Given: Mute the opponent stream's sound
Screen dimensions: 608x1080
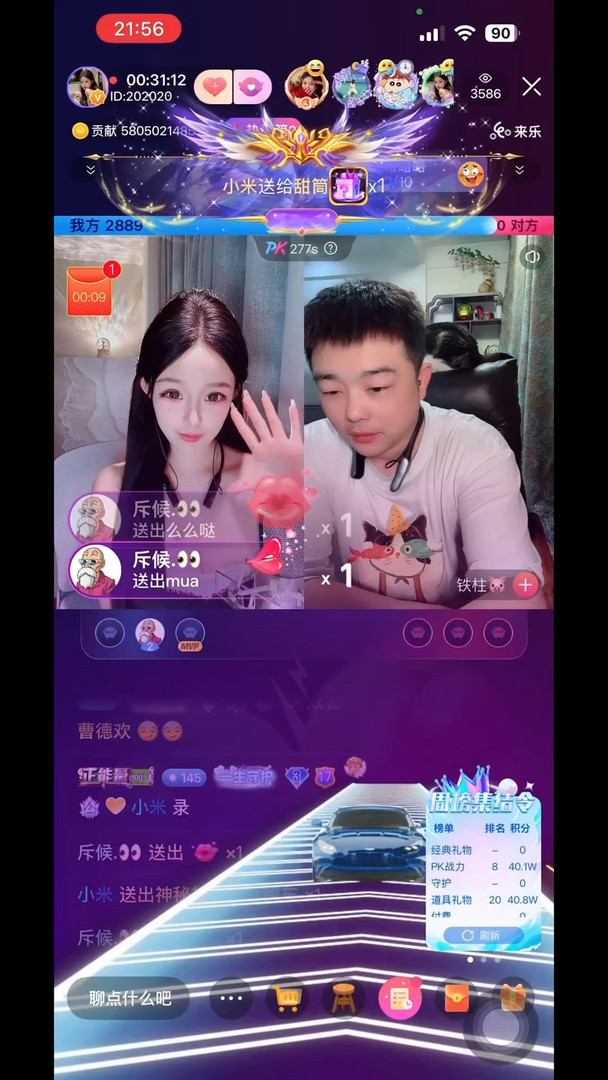Looking at the screenshot, I should tap(532, 257).
